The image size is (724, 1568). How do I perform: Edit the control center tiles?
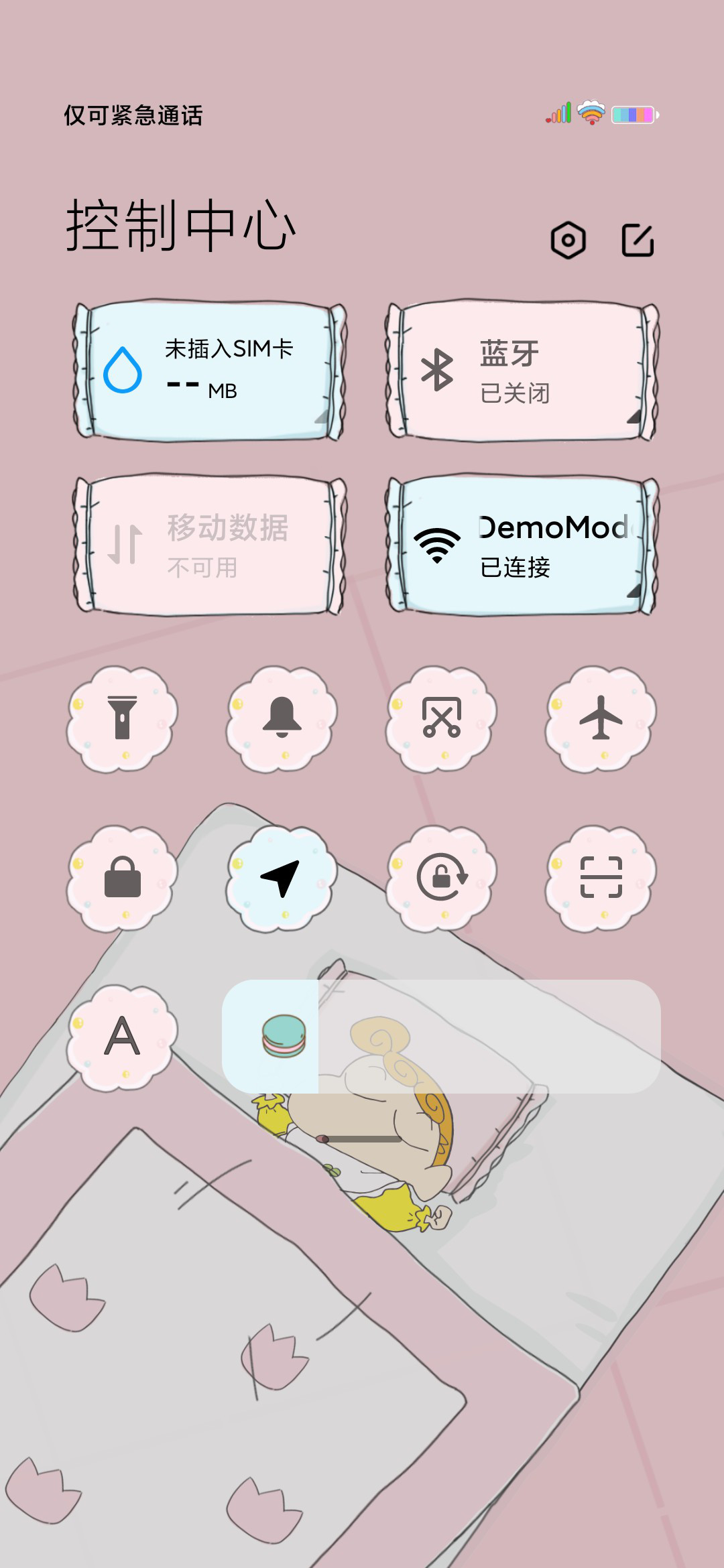[638, 240]
